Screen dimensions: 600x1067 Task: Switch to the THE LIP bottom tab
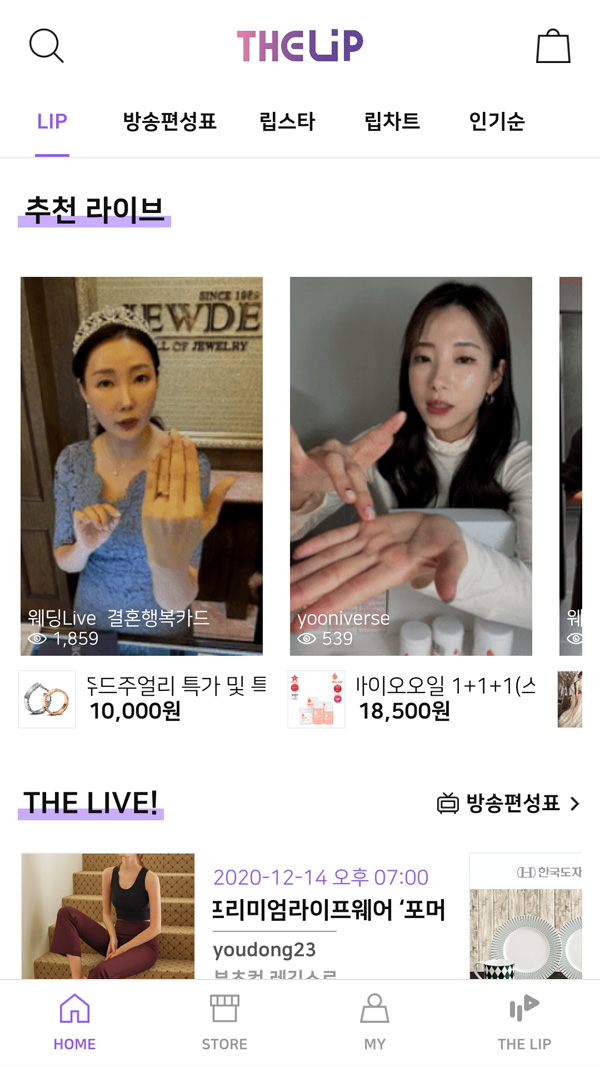[524, 1022]
